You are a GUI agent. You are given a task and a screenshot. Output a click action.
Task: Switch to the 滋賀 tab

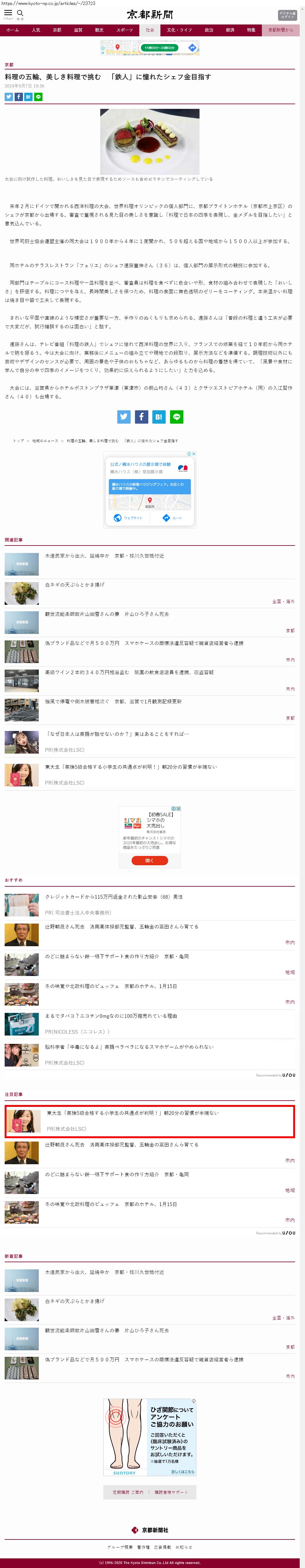(x=78, y=30)
